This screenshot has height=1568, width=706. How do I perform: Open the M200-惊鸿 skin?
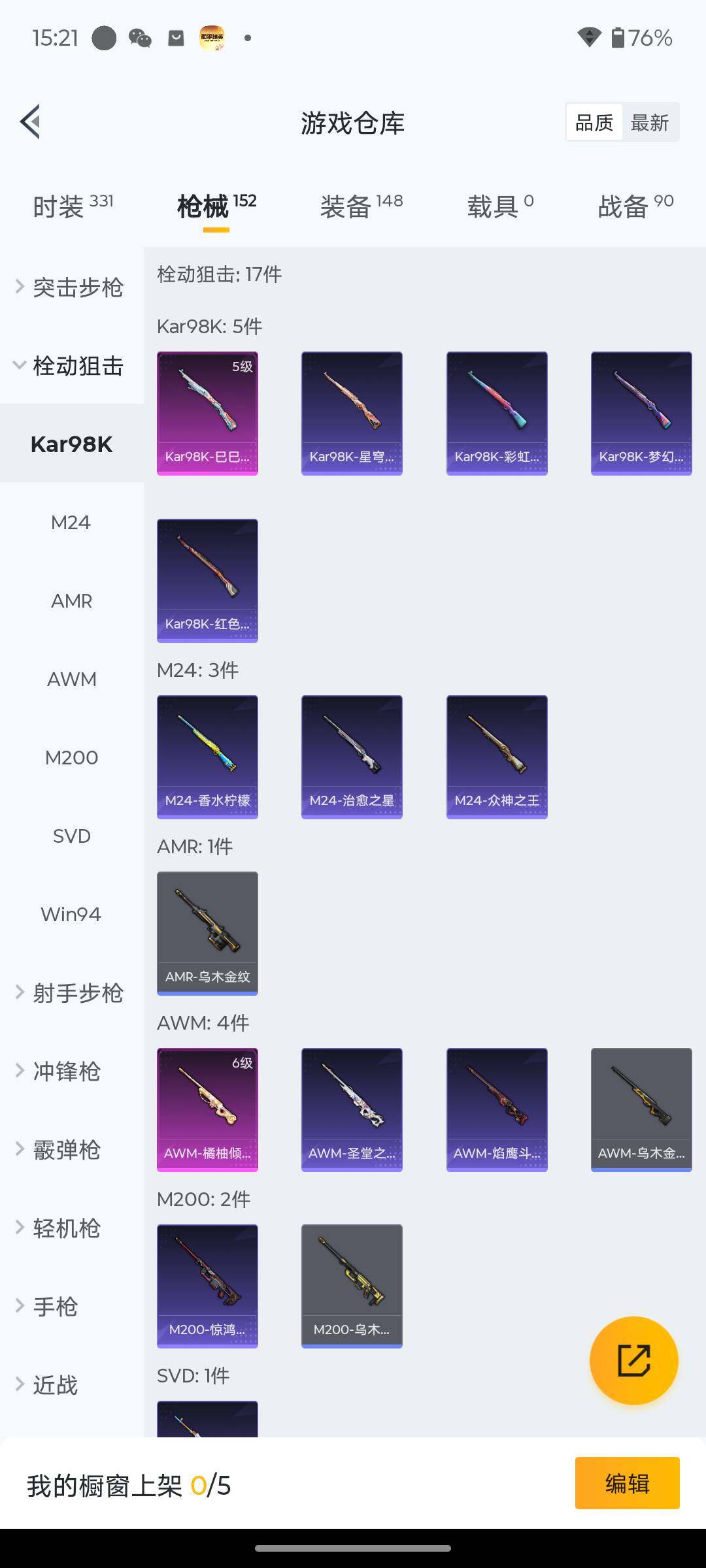pos(207,1286)
